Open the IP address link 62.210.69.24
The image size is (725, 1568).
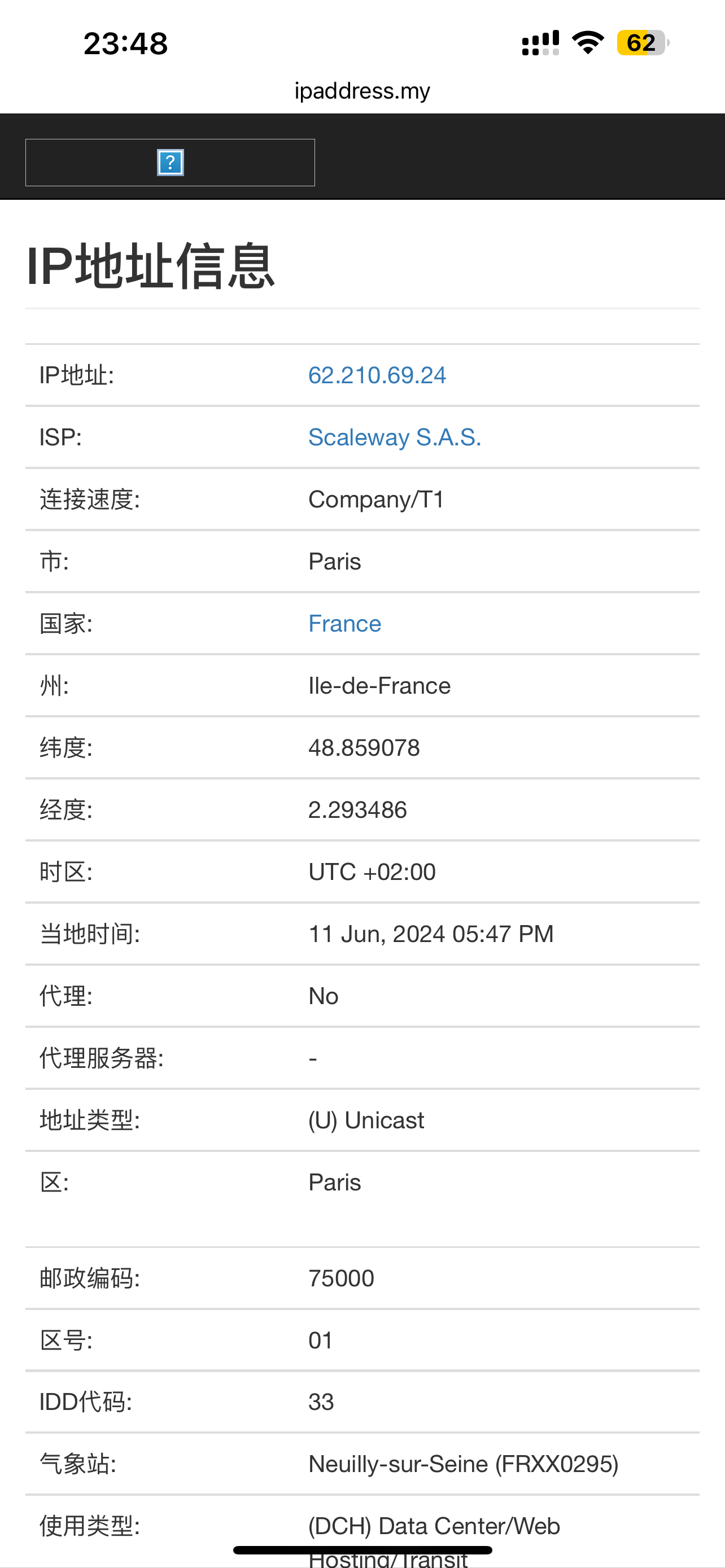pyautogui.click(x=377, y=375)
